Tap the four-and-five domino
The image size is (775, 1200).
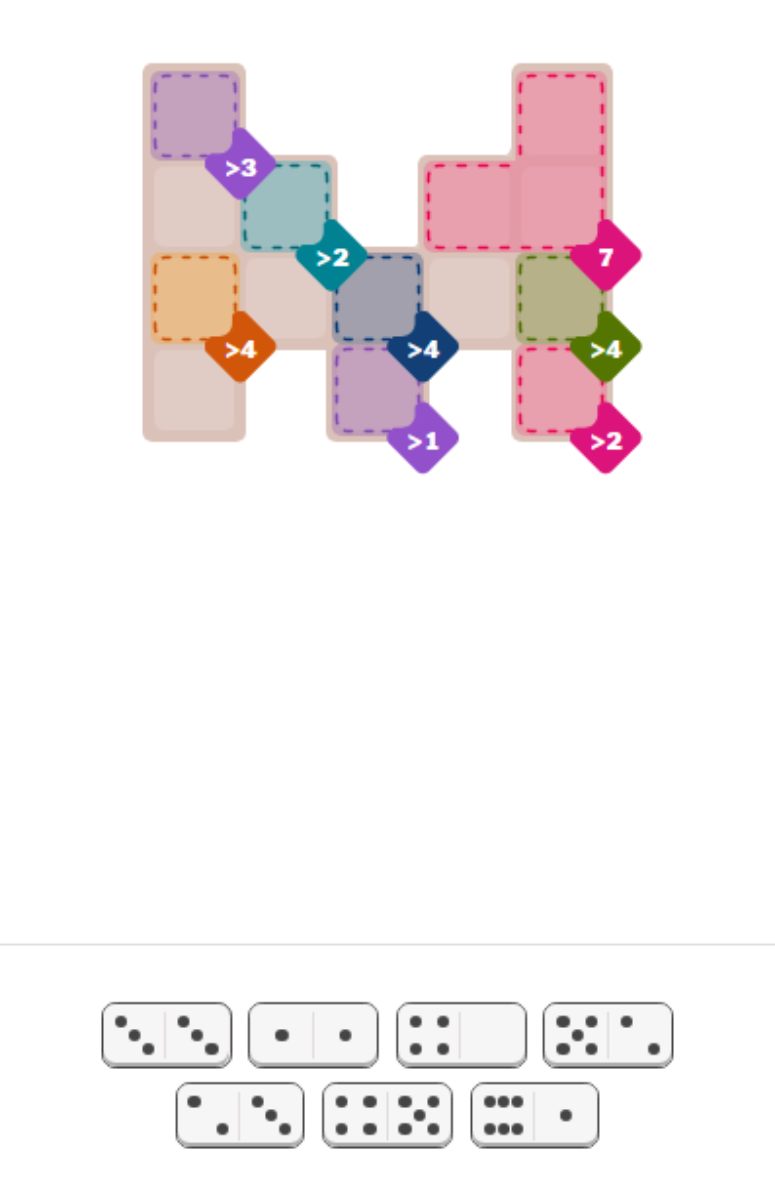click(387, 1115)
